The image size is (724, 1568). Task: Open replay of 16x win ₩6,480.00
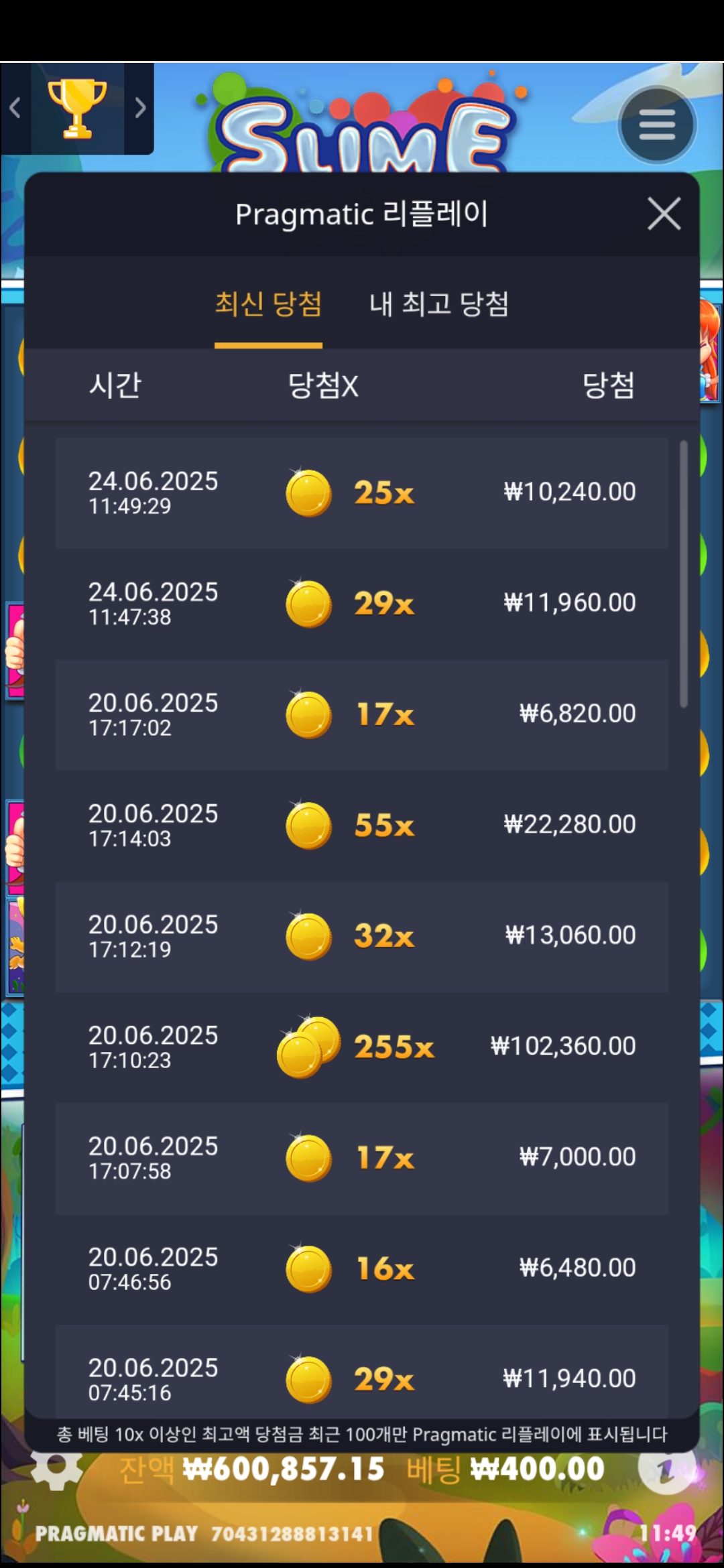362,1268
